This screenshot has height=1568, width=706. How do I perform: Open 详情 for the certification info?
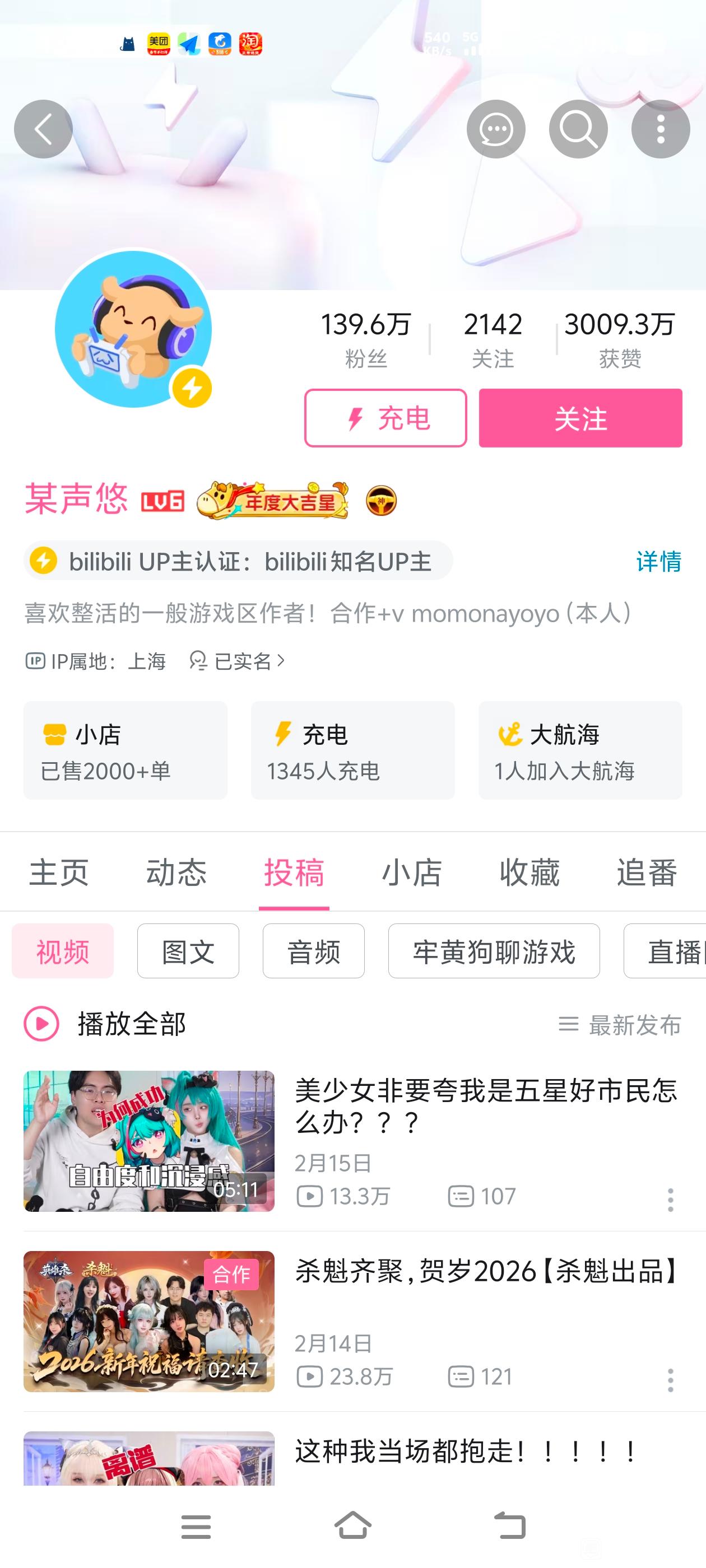click(658, 561)
